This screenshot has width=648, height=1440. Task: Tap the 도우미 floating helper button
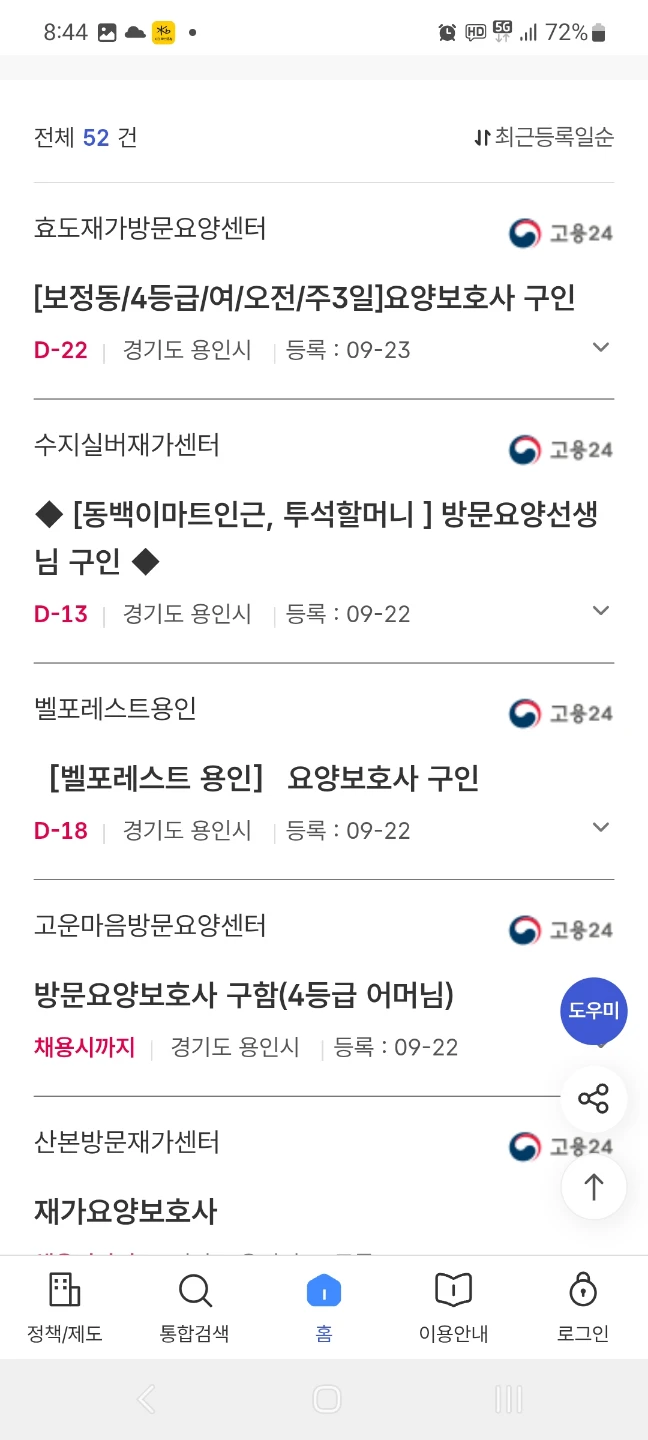[x=594, y=1011]
